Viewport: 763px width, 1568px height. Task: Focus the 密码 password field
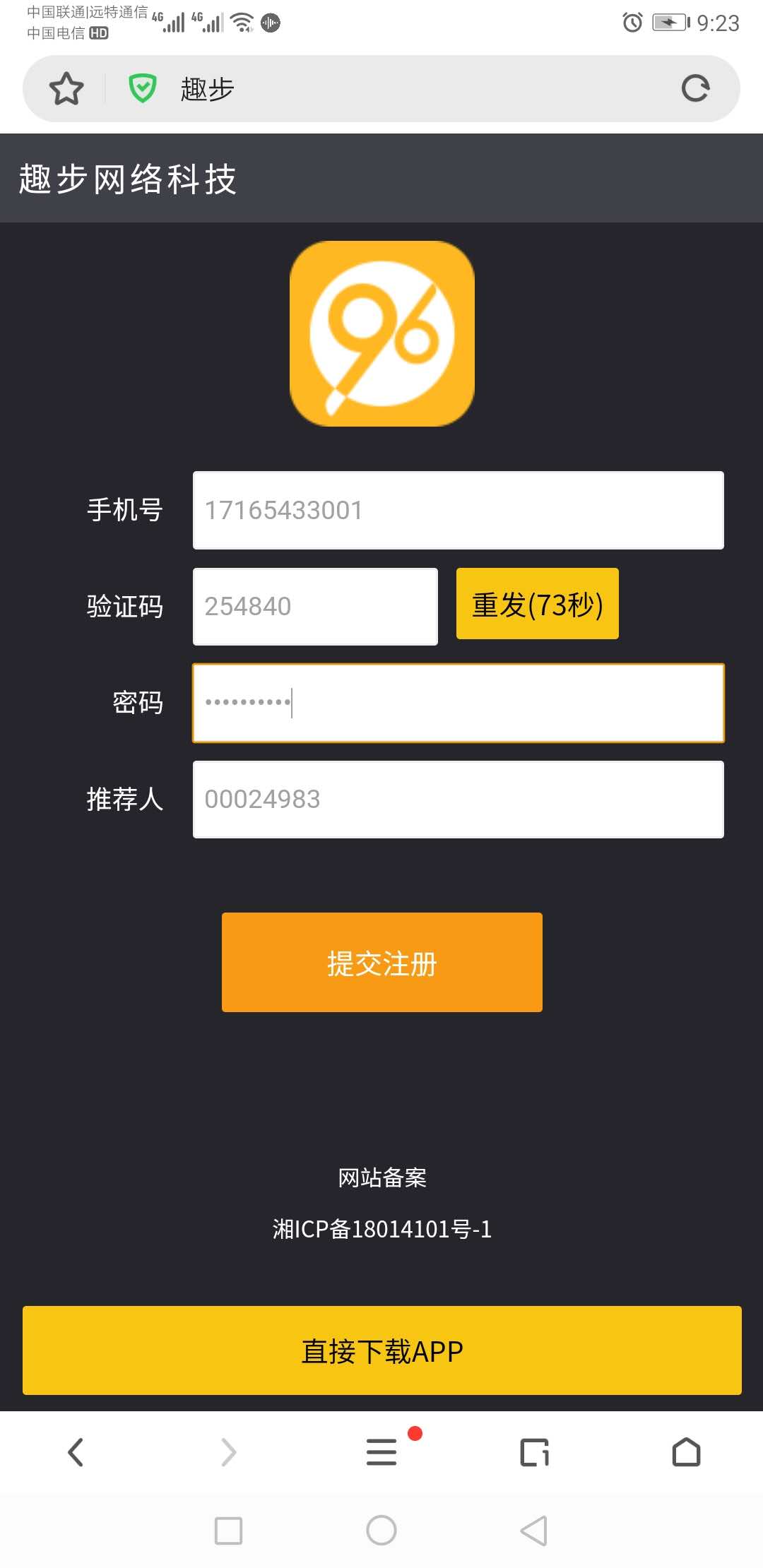click(458, 703)
